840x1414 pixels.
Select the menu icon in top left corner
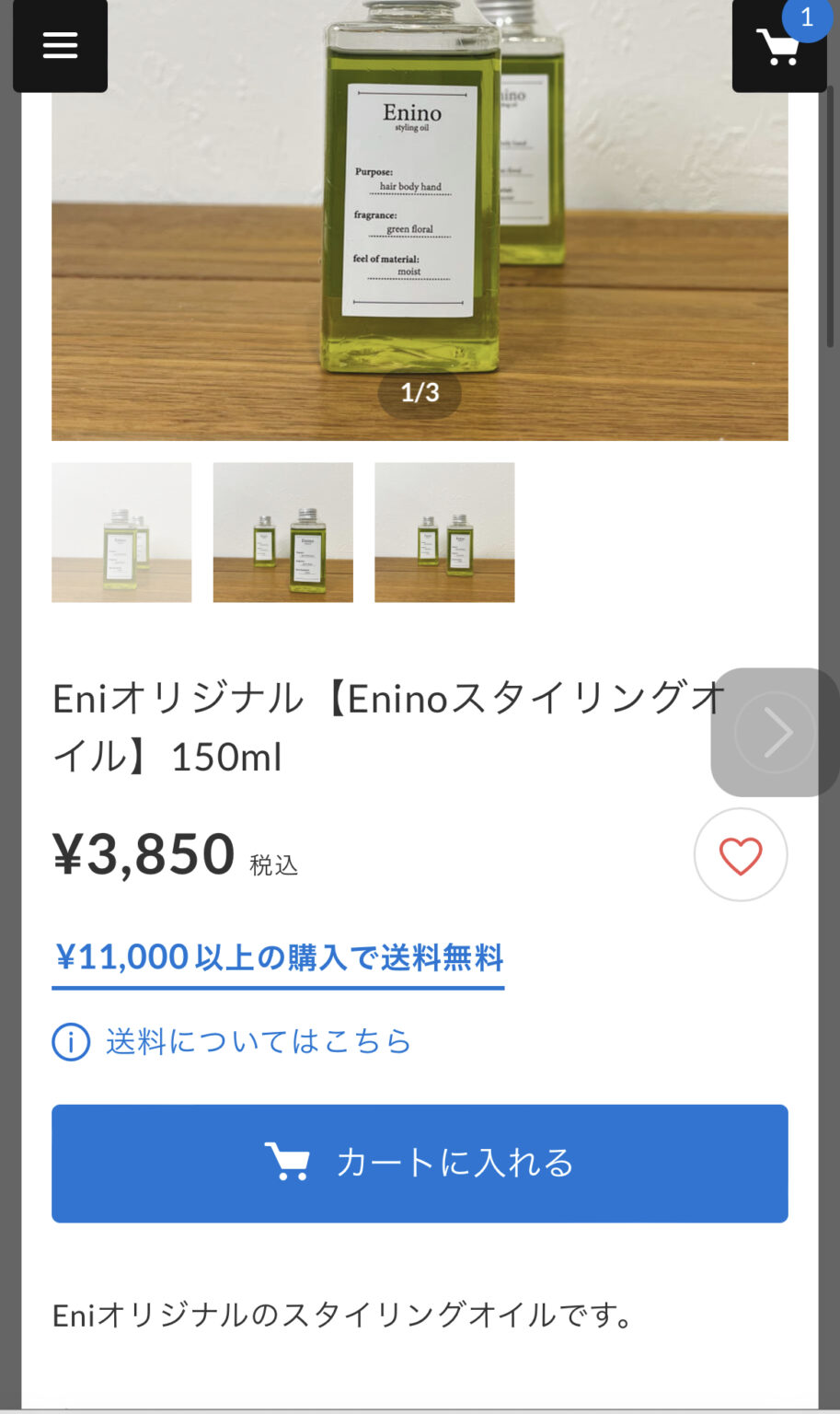[59, 45]
